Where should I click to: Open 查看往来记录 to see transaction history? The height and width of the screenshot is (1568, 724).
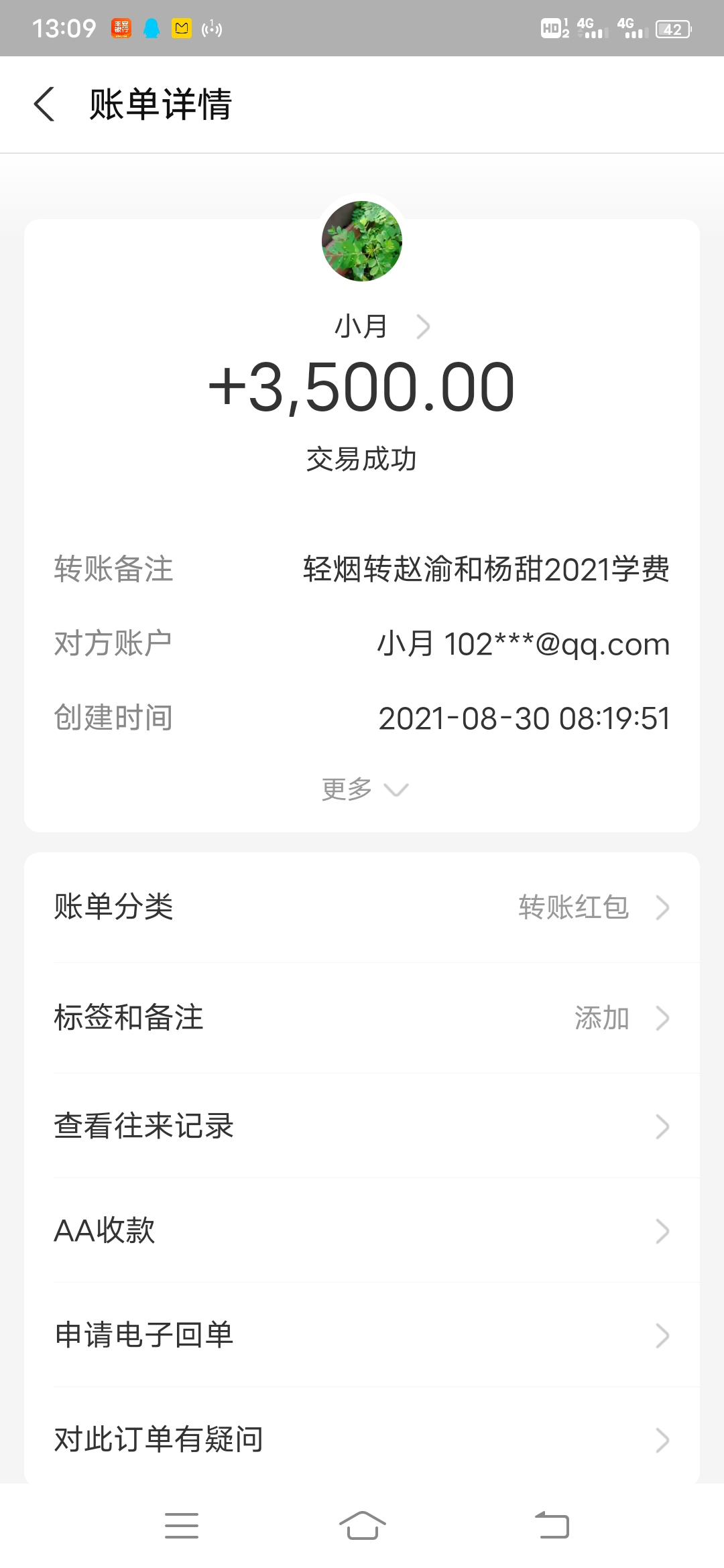pyautogui.click(x=362, y=1125)
